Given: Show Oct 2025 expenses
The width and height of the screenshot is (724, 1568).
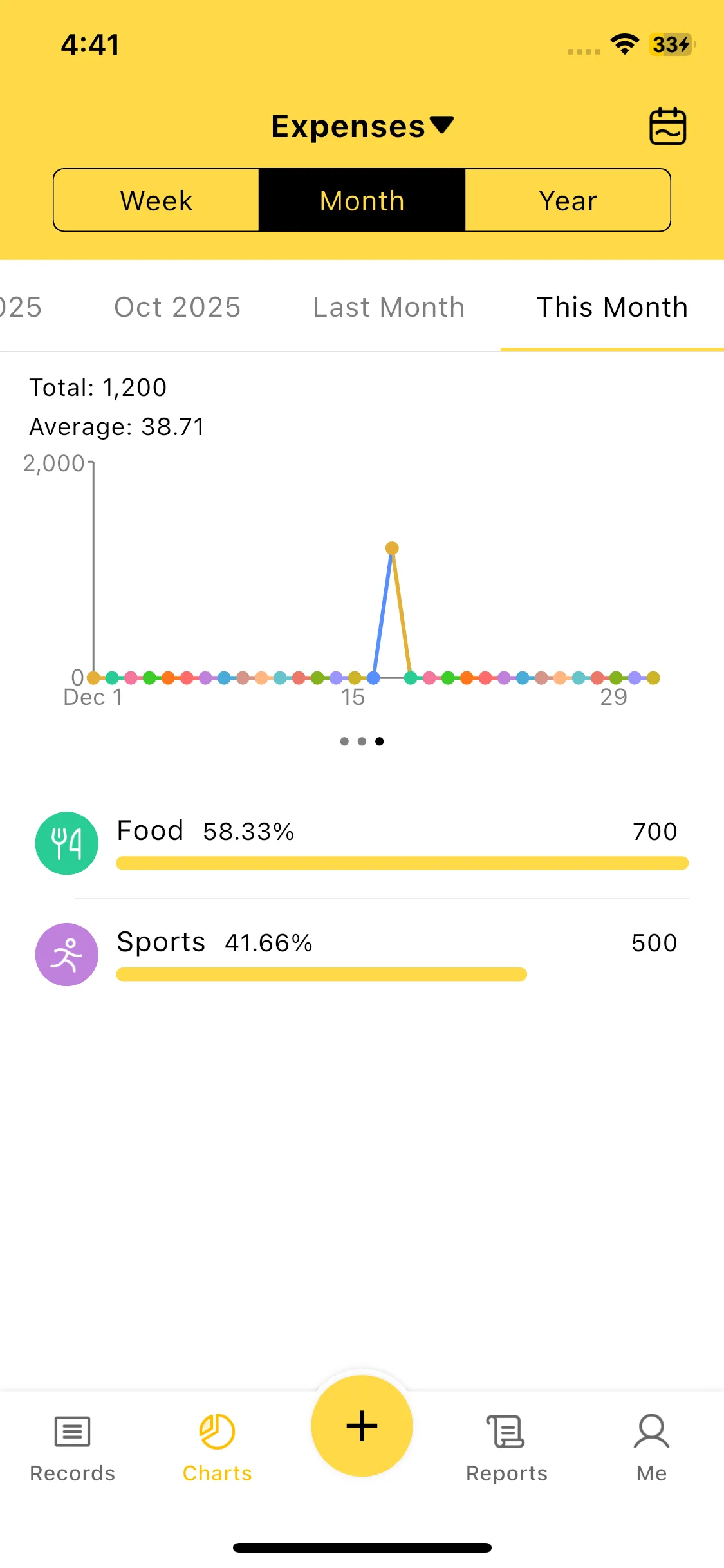Looking at the screenshot, I should coord(177,307).
